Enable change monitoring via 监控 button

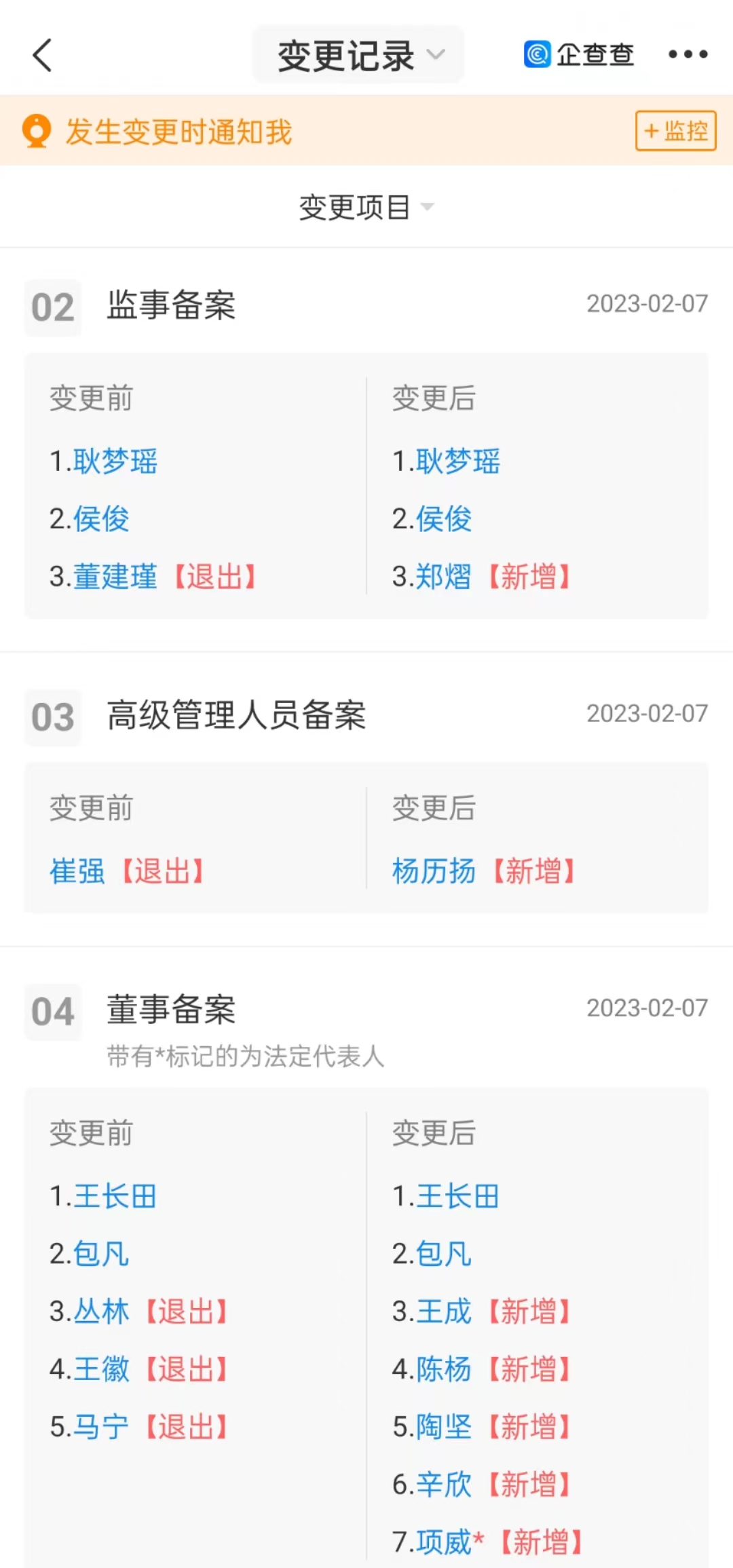point(675,130)
